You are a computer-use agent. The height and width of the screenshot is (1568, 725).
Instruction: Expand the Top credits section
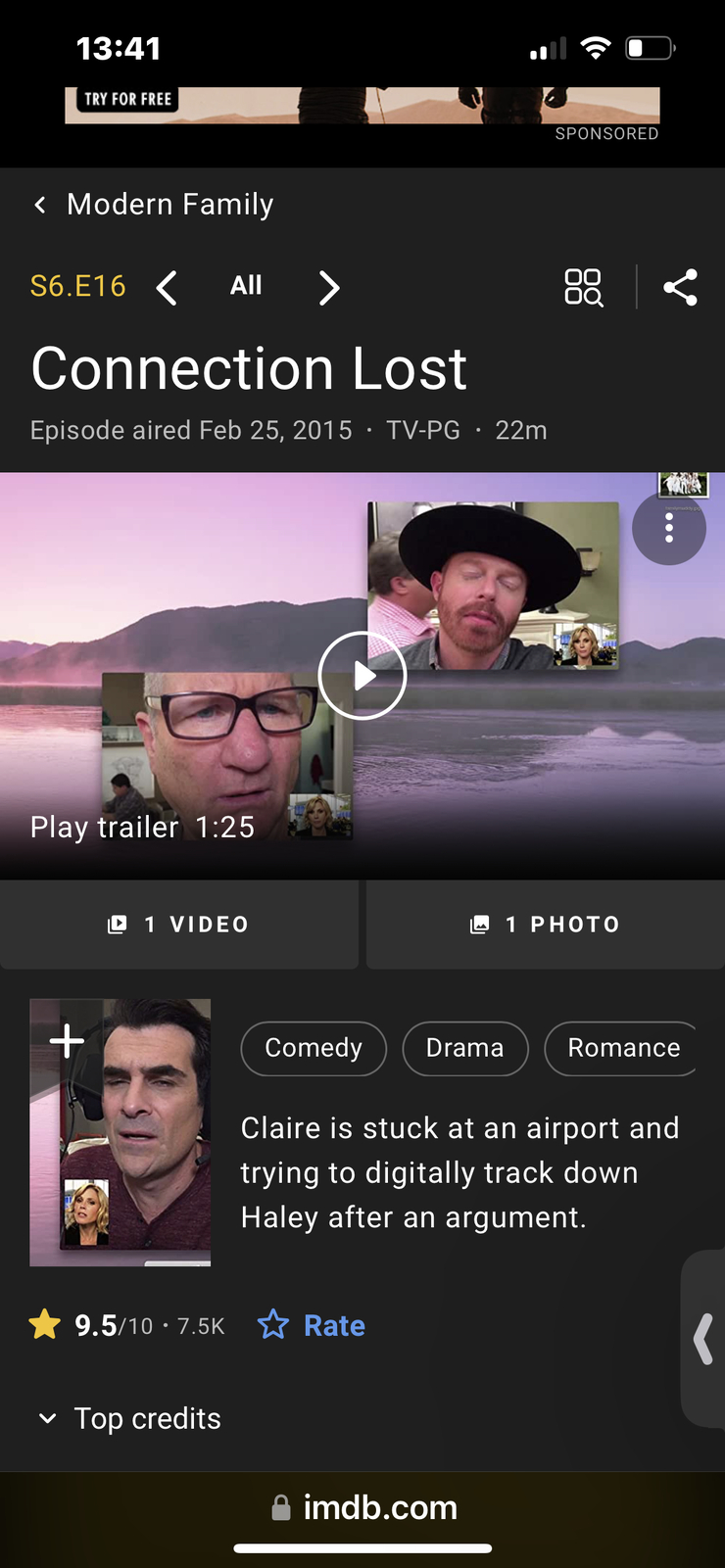[x=129, y=1418]
